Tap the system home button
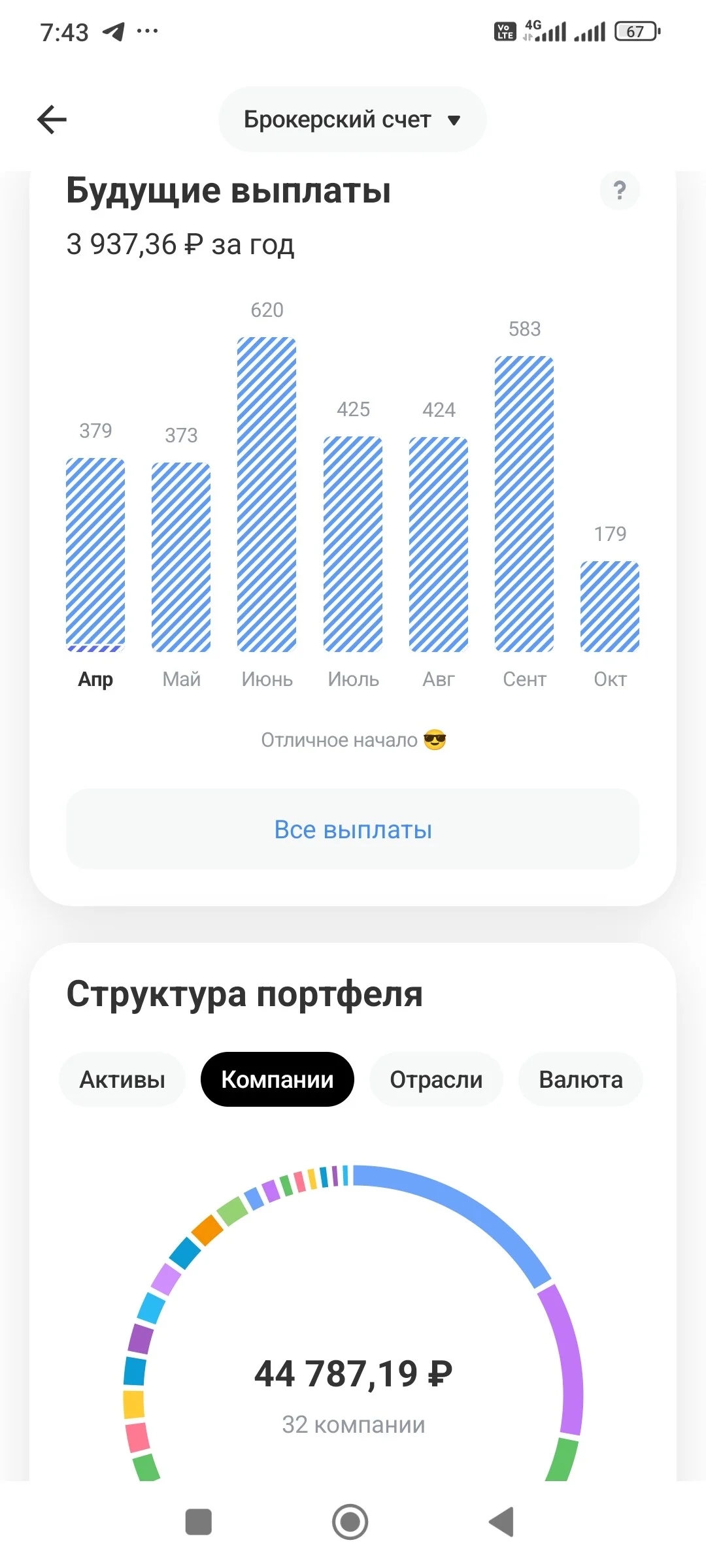 (x=350, y=1522)
